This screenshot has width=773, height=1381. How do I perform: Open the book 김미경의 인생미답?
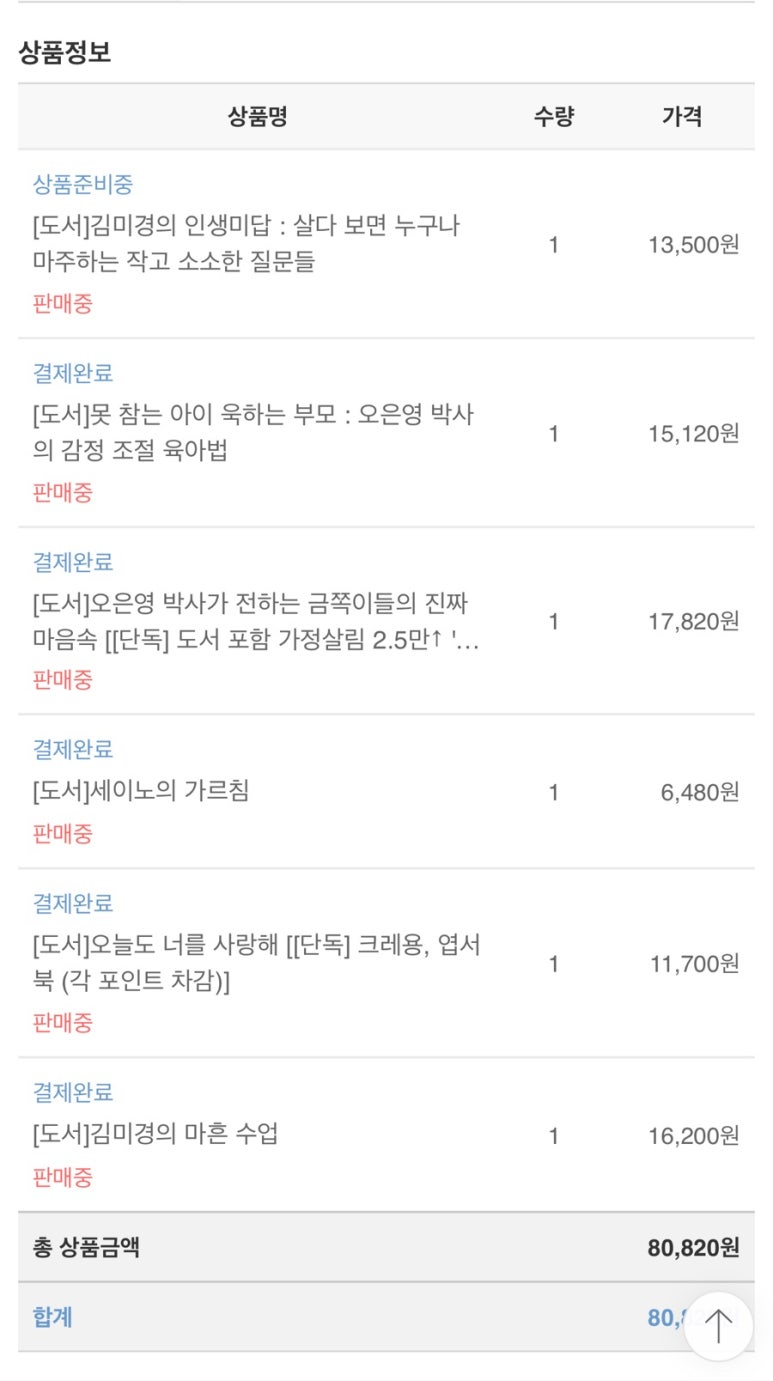246,244
